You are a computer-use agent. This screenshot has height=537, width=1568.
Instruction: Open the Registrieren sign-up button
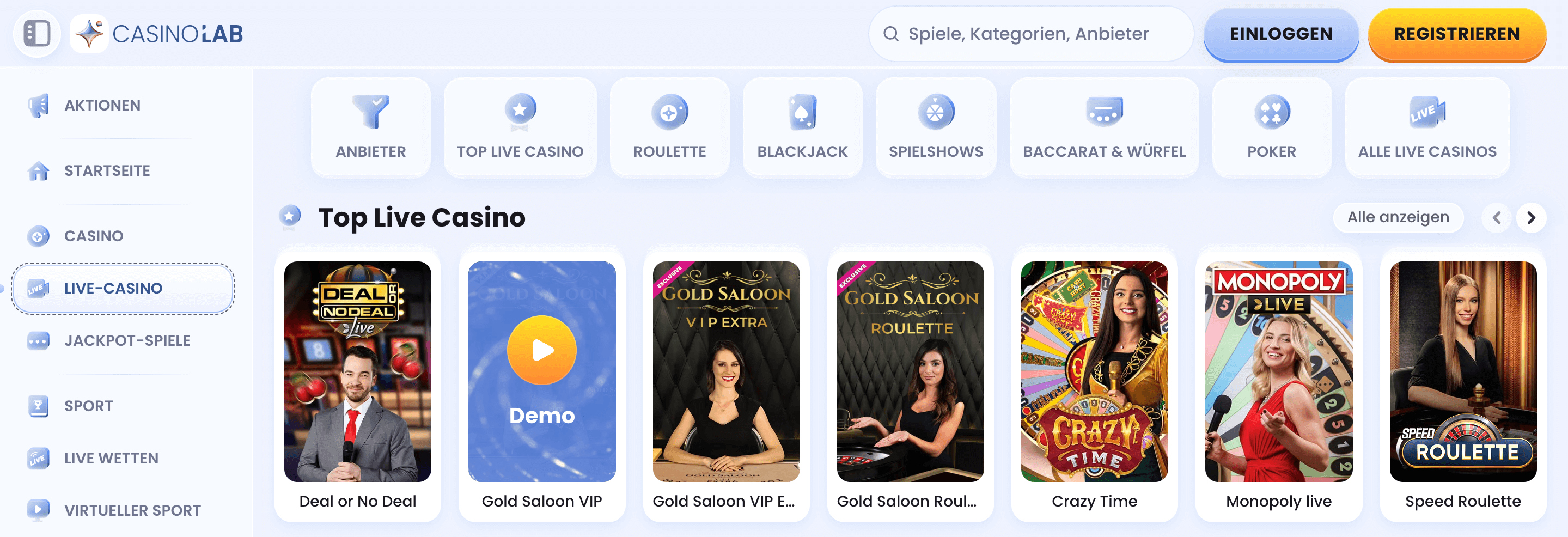pos(1456,34)
